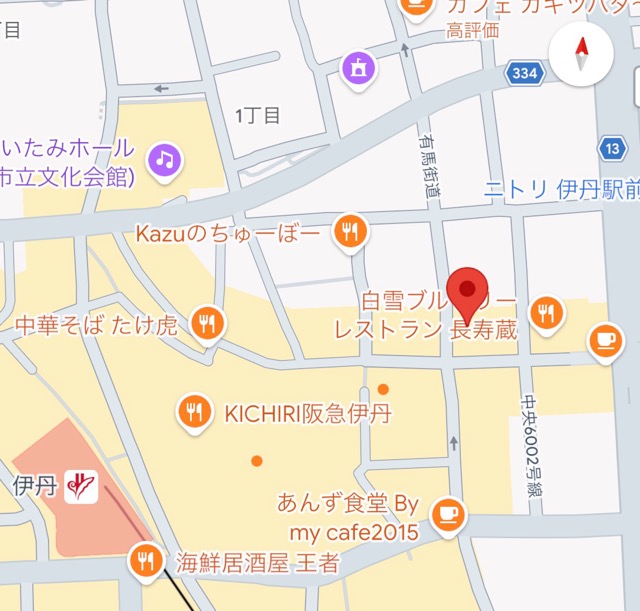The image size is (640, 611).
Task: Open the ニトリ 伊丹駅前 store label
Action: coord(560,190)
